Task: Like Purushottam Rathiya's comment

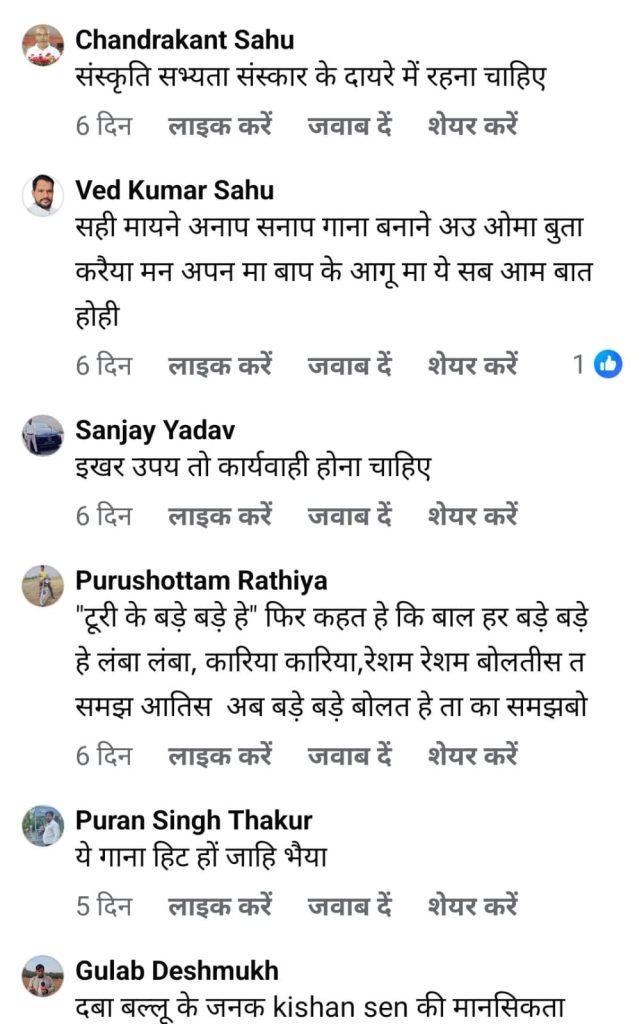Action: click(220, 756)
